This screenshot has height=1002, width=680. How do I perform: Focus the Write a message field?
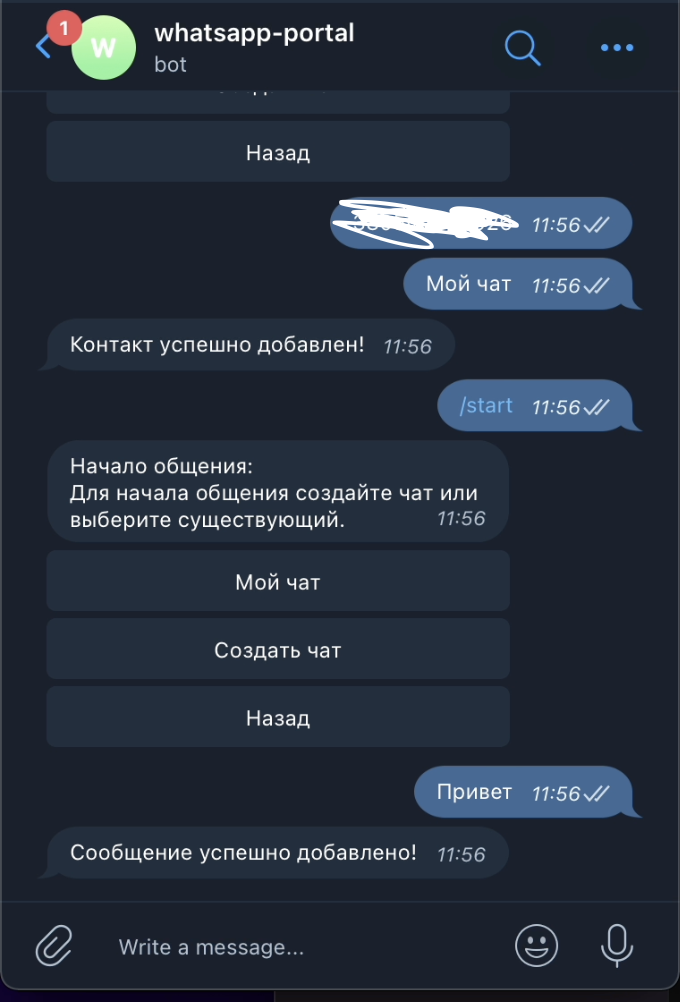pos(300,946)
